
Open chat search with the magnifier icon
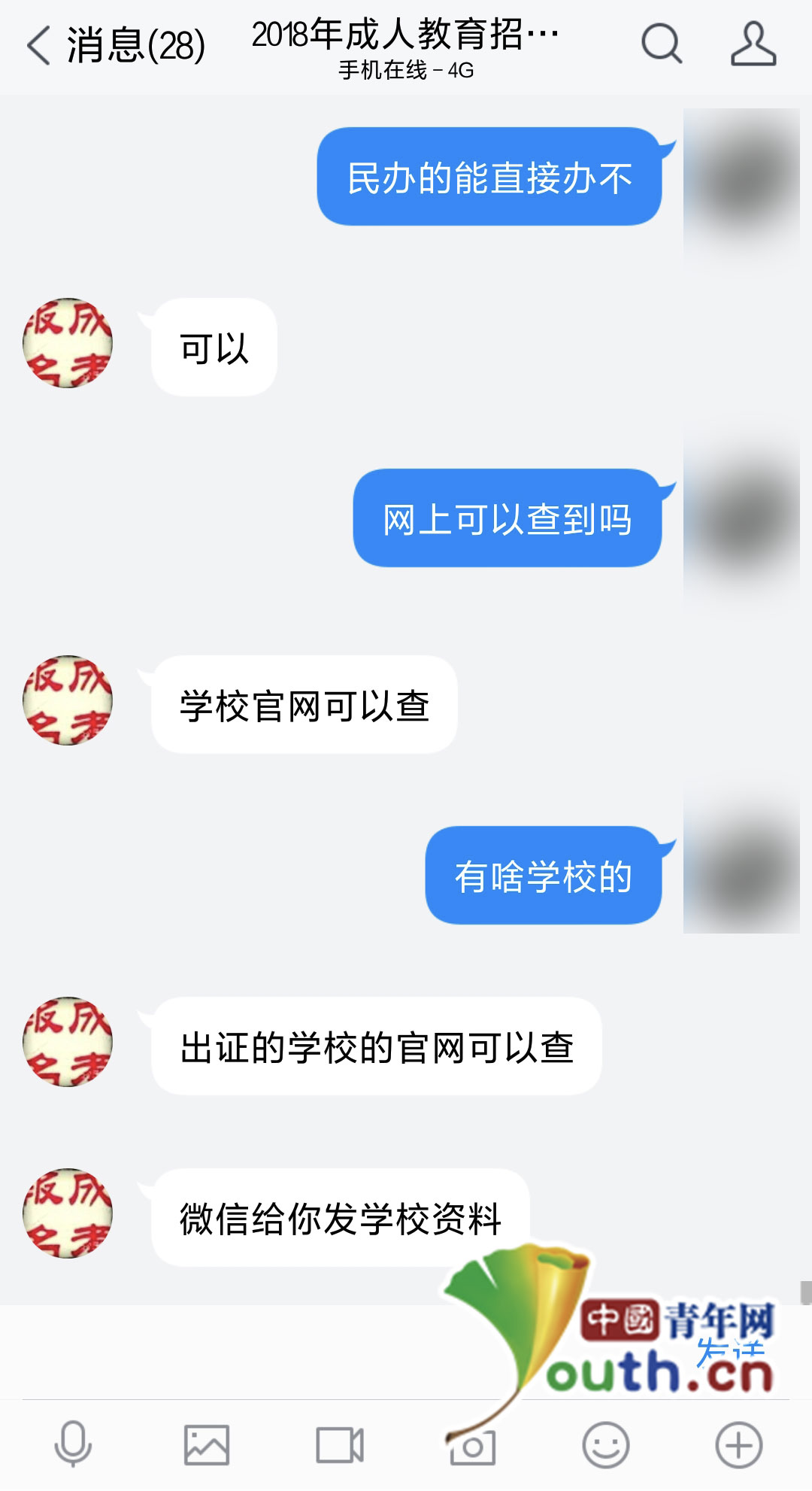(x=660, y=47)
